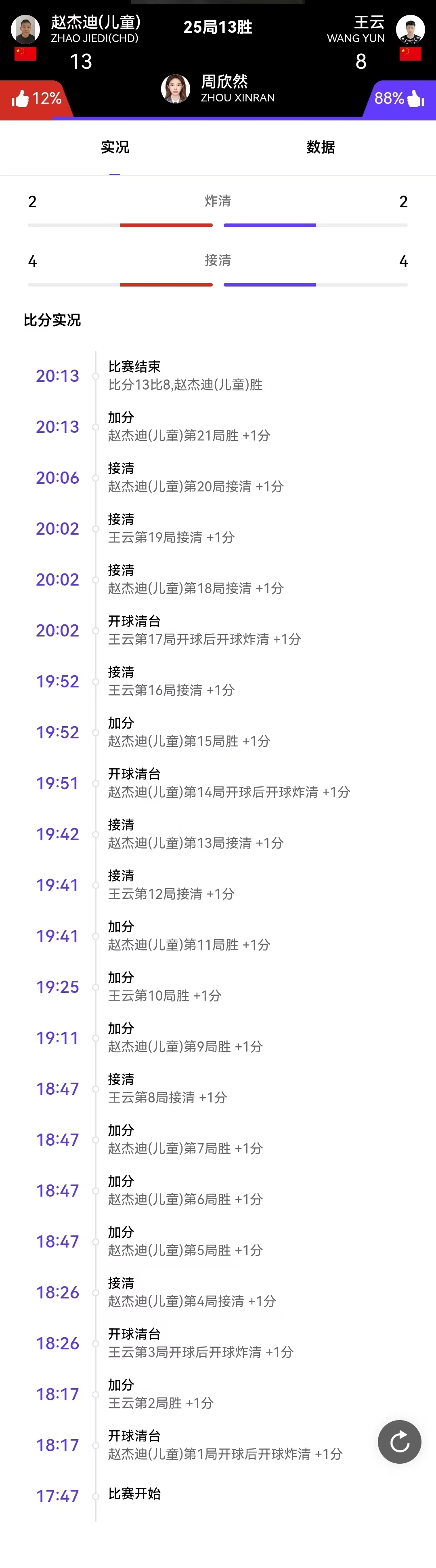Refresh the live score feed

399,1442
